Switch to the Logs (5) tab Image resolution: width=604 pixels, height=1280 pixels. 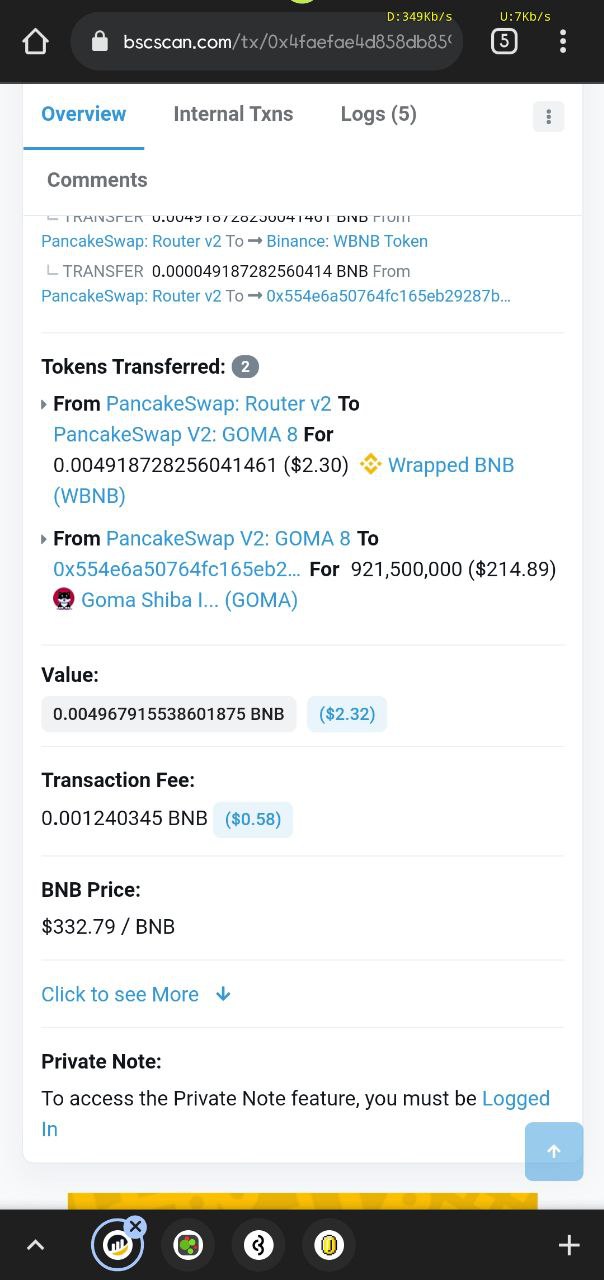[x=378, y=114]
